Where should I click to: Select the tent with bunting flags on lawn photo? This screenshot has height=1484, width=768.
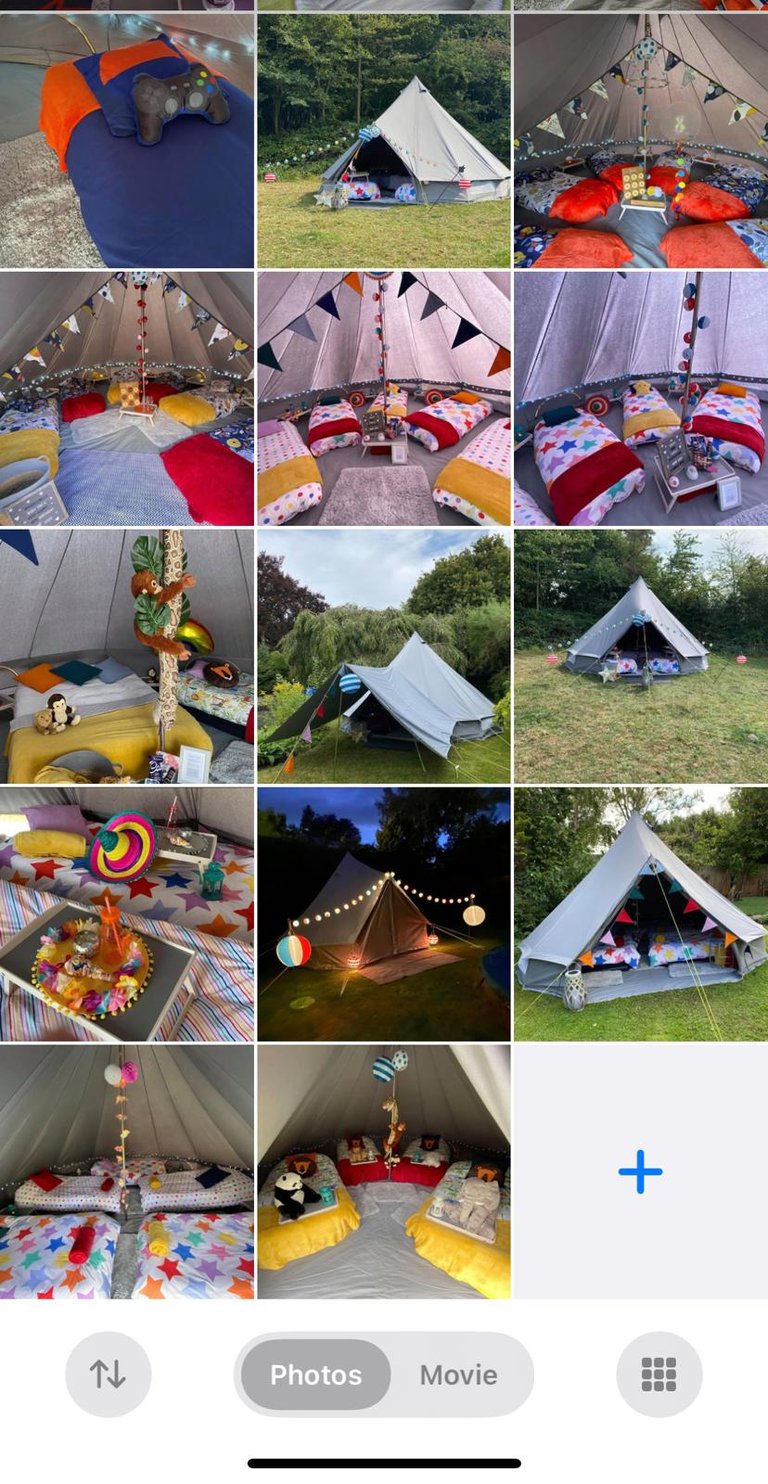pos(640,914)
